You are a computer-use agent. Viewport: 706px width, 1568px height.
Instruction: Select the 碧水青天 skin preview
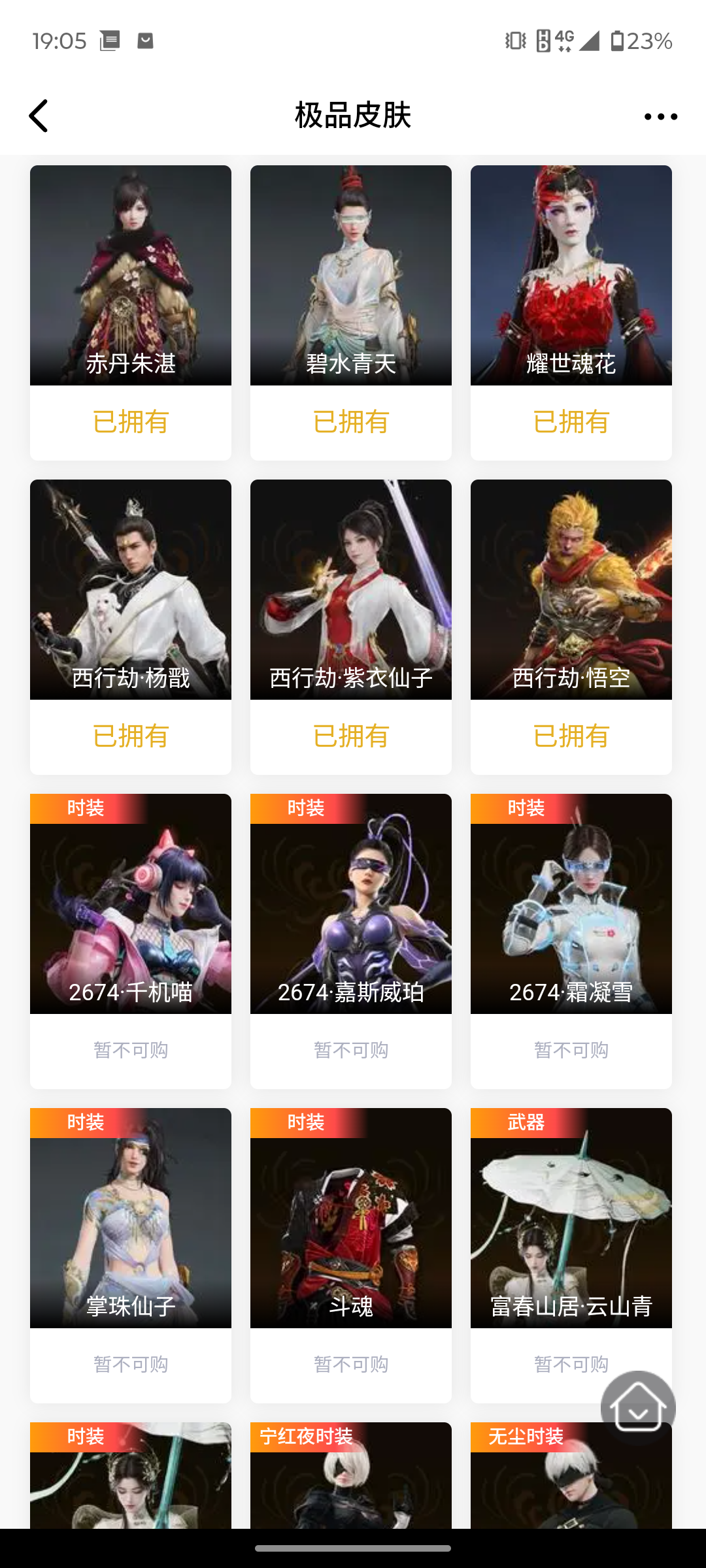[350, 274]
